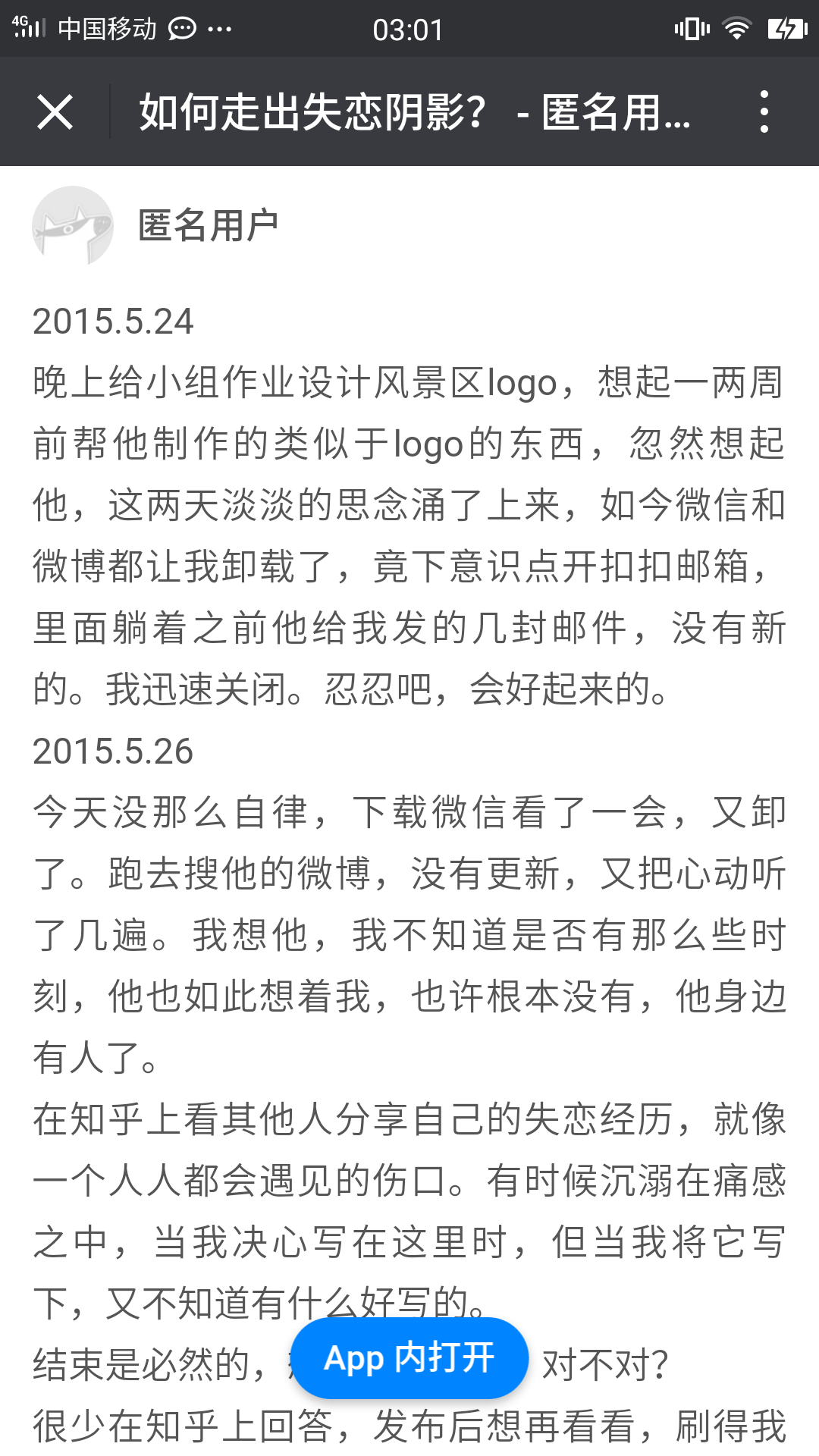Close the webpage with the X icon

coord(55,112)
